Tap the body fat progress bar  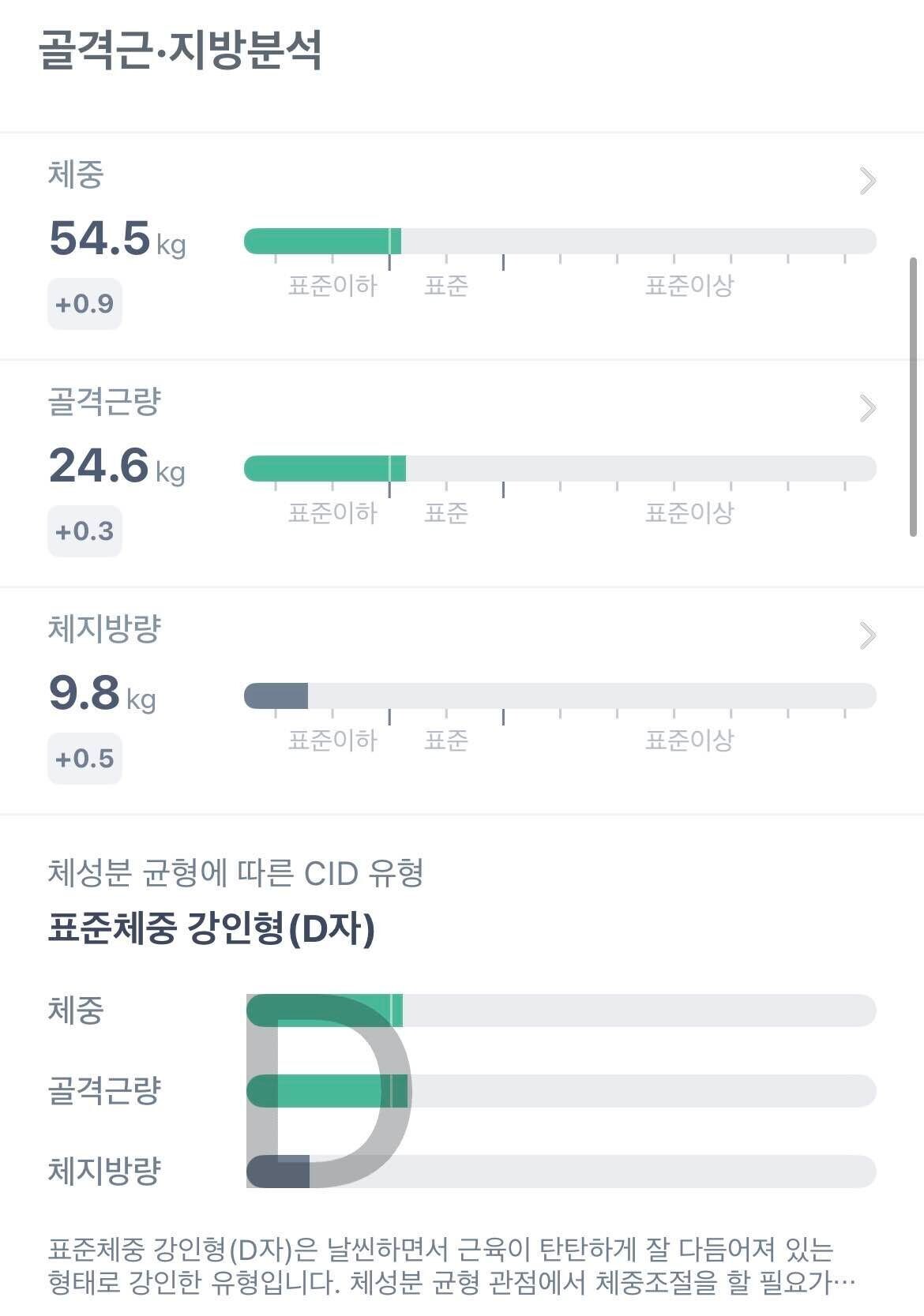[x=561, y=694]
